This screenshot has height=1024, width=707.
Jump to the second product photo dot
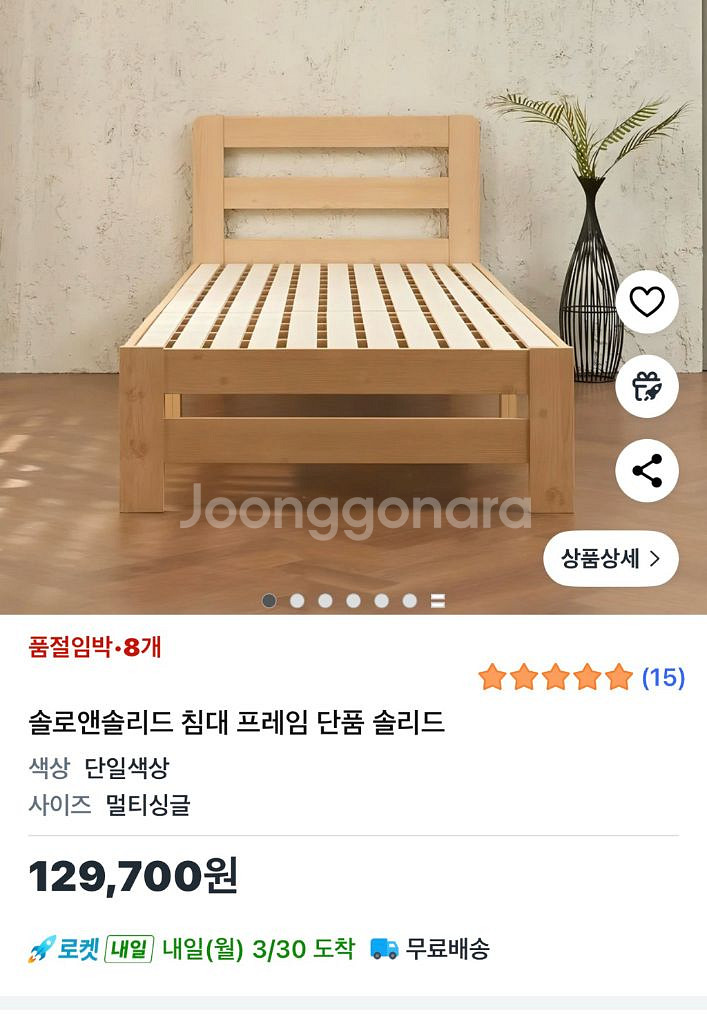(297, 601)
